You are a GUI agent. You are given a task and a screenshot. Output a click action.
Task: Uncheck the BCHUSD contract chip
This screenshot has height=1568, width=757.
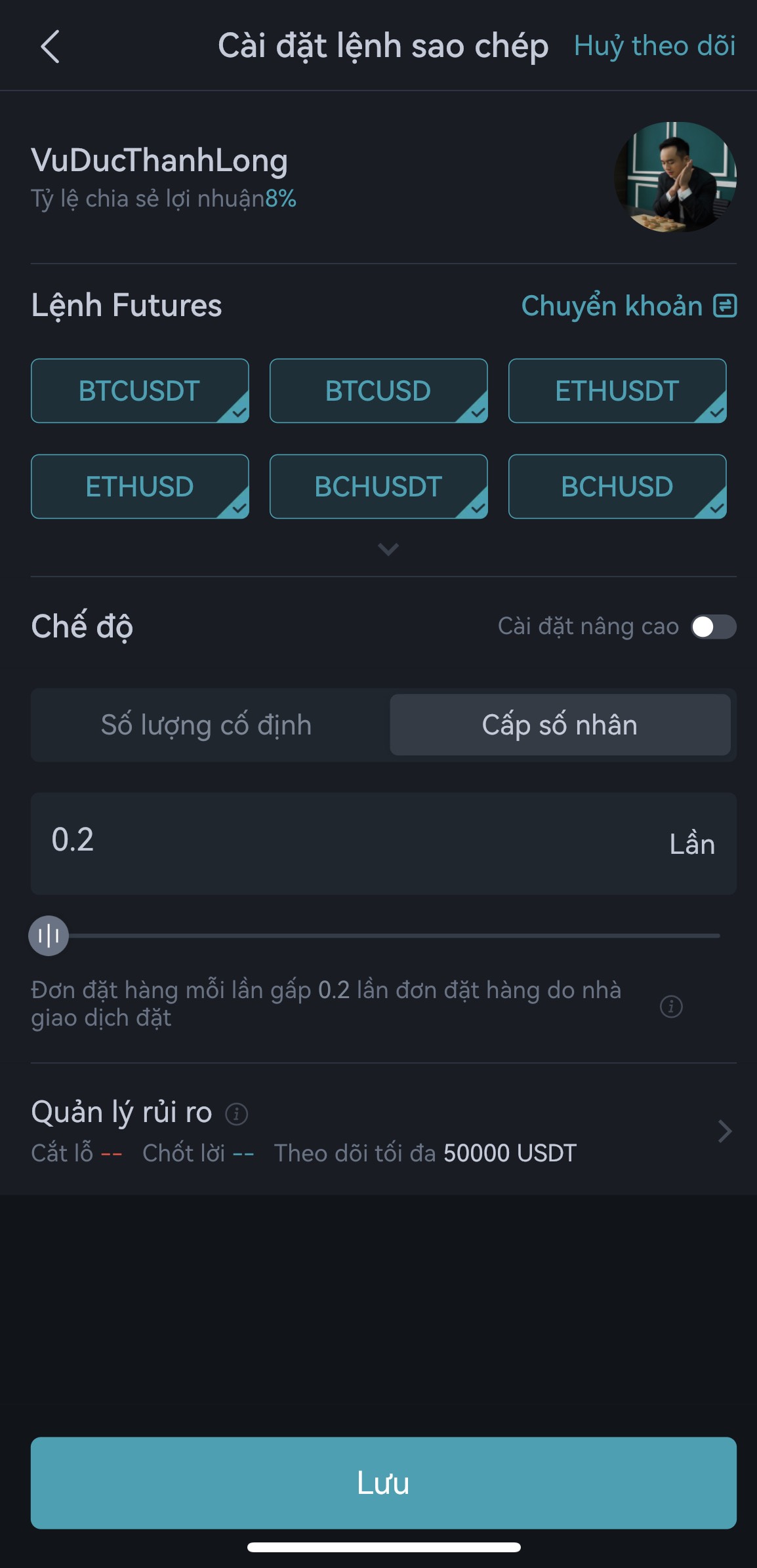click(617, 487)
